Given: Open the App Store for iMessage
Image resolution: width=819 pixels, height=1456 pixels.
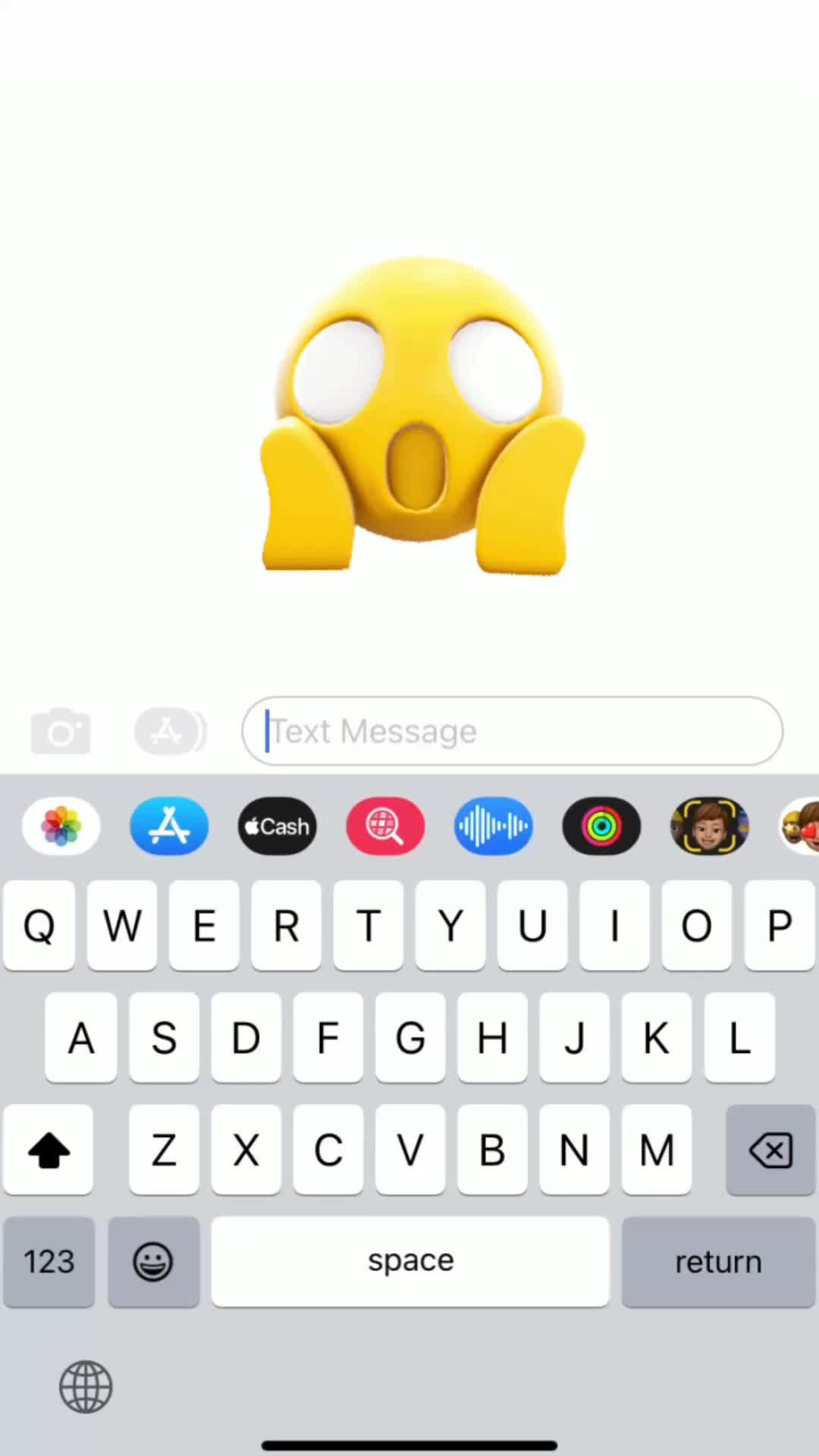Looking at the screenshot, I should pos(168,826).
